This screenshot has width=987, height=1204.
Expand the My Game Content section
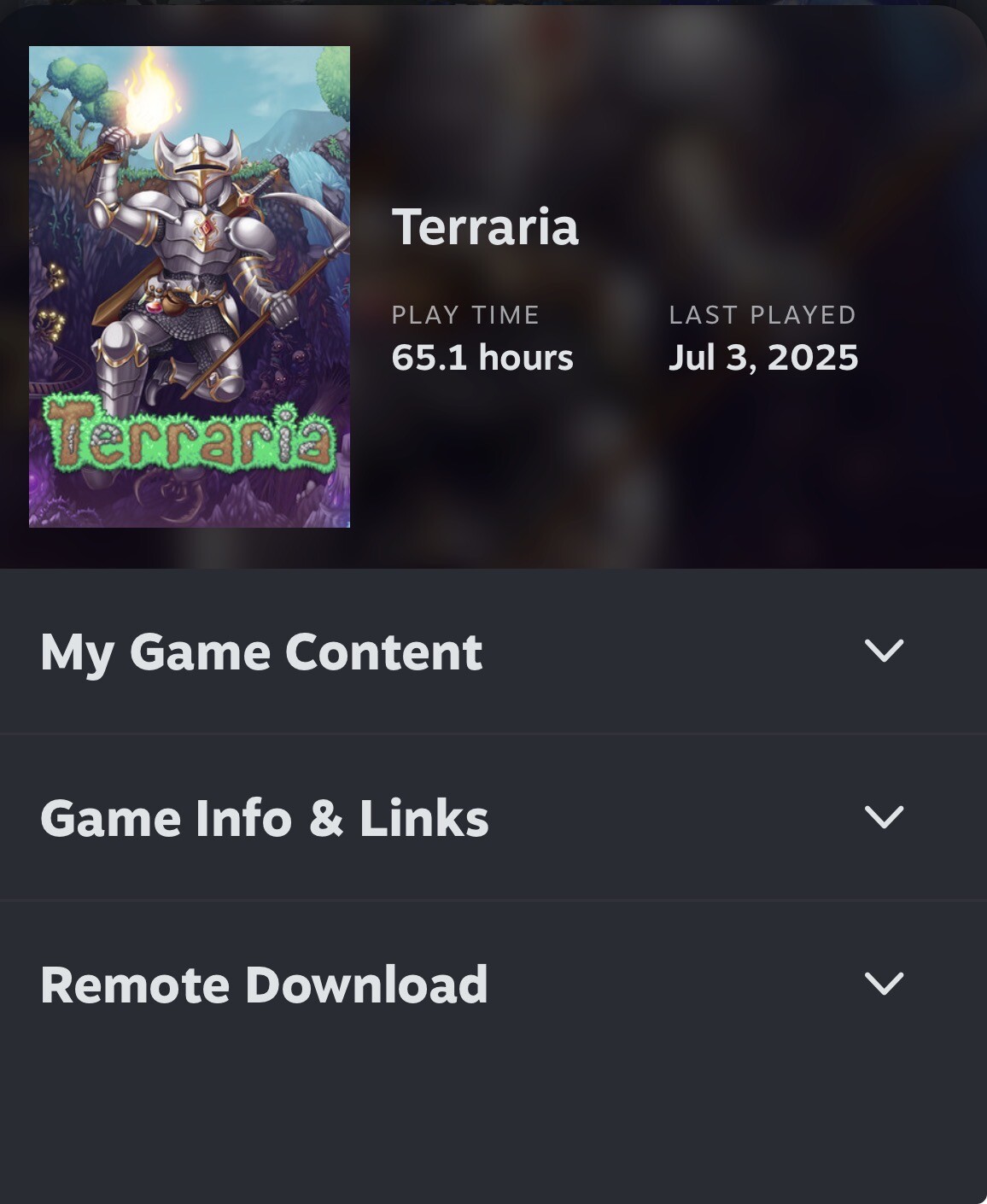[x=884, y=651]
